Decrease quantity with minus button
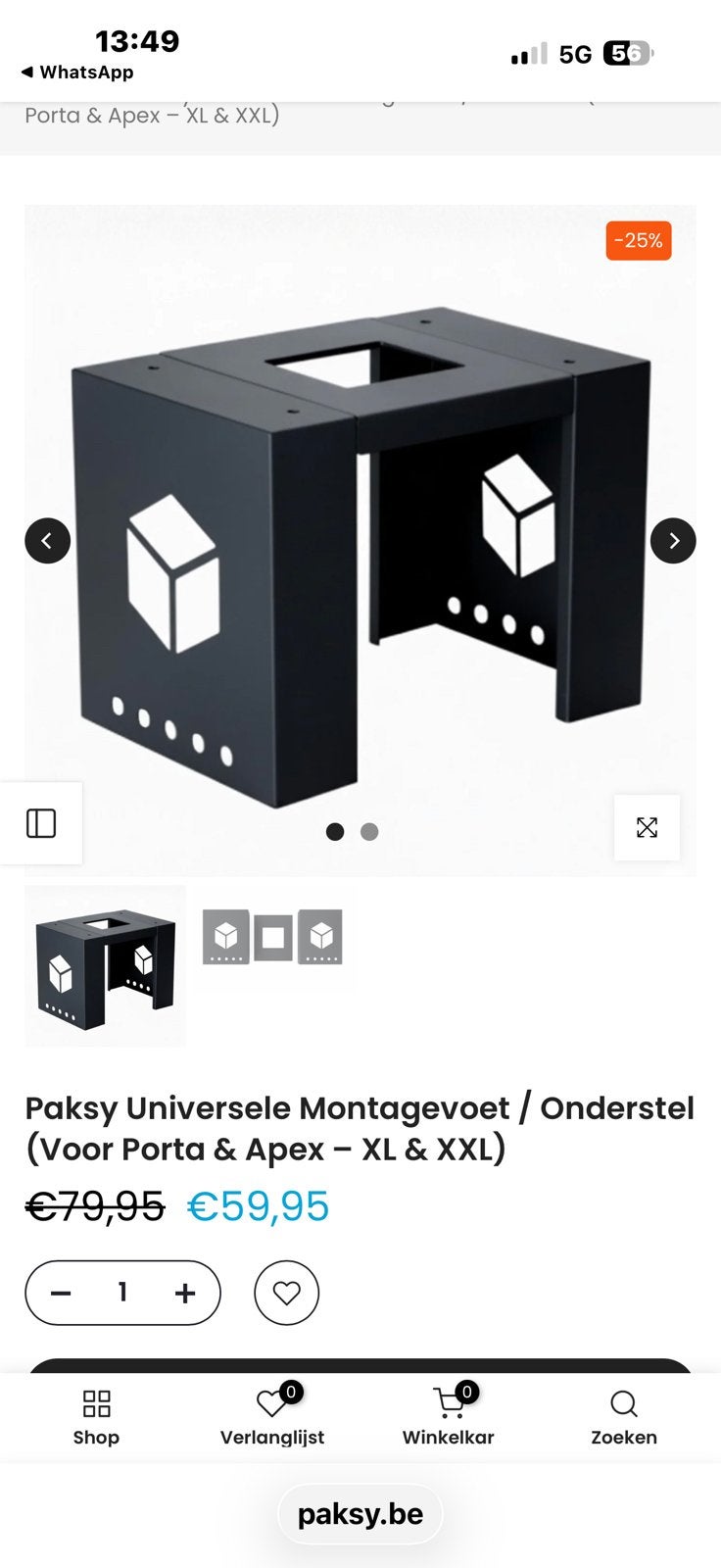Screen dimensions: 721x1568 point(61,1294)
